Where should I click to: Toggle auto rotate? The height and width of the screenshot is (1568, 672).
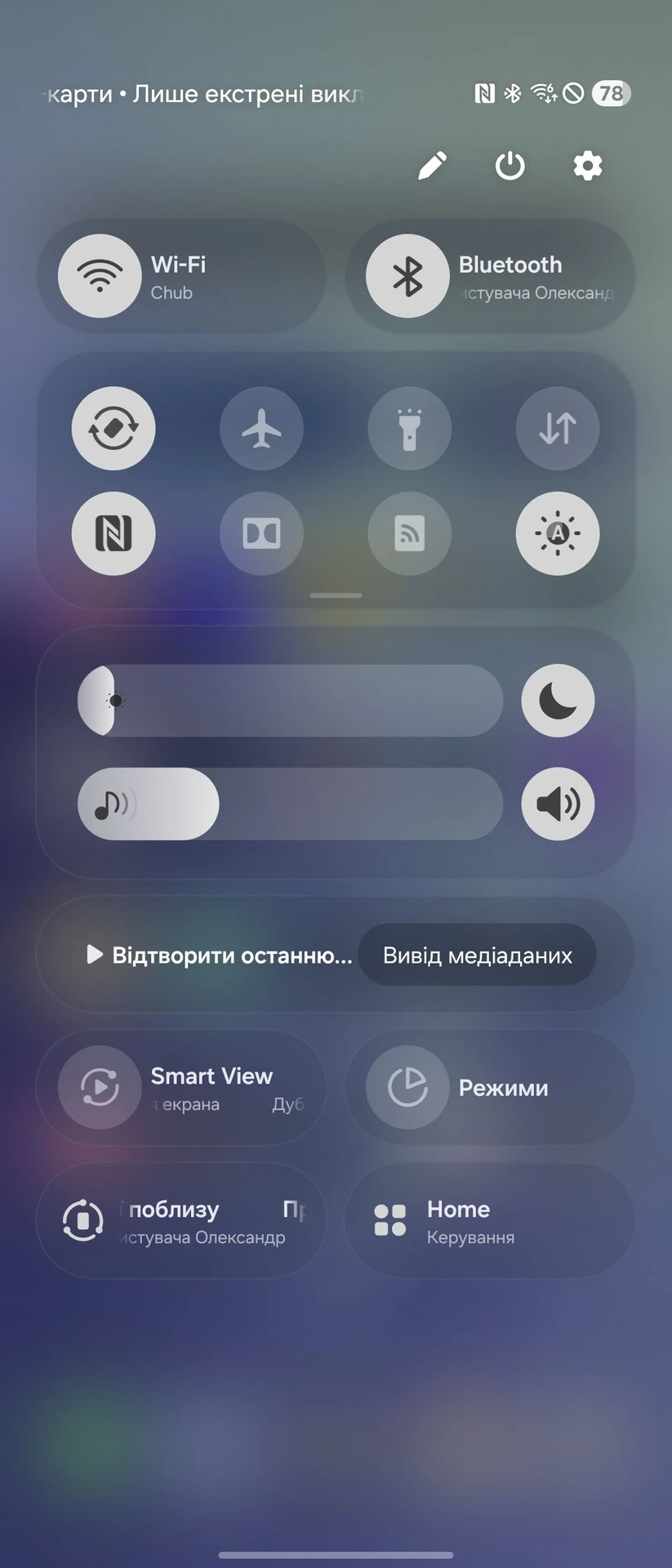[113, 428]
